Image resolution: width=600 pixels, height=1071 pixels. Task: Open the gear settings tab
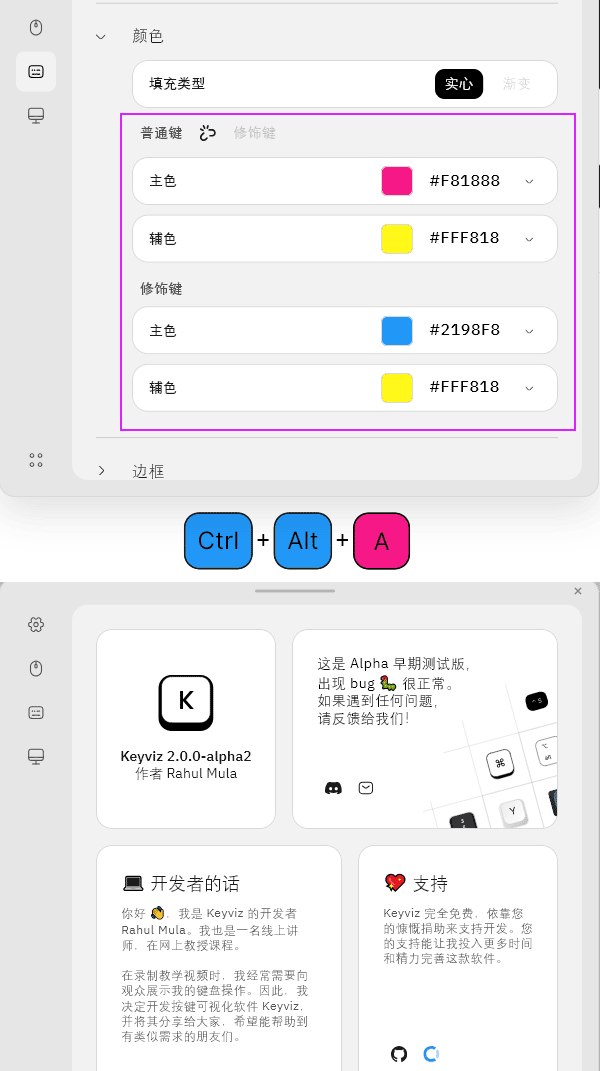36,624
